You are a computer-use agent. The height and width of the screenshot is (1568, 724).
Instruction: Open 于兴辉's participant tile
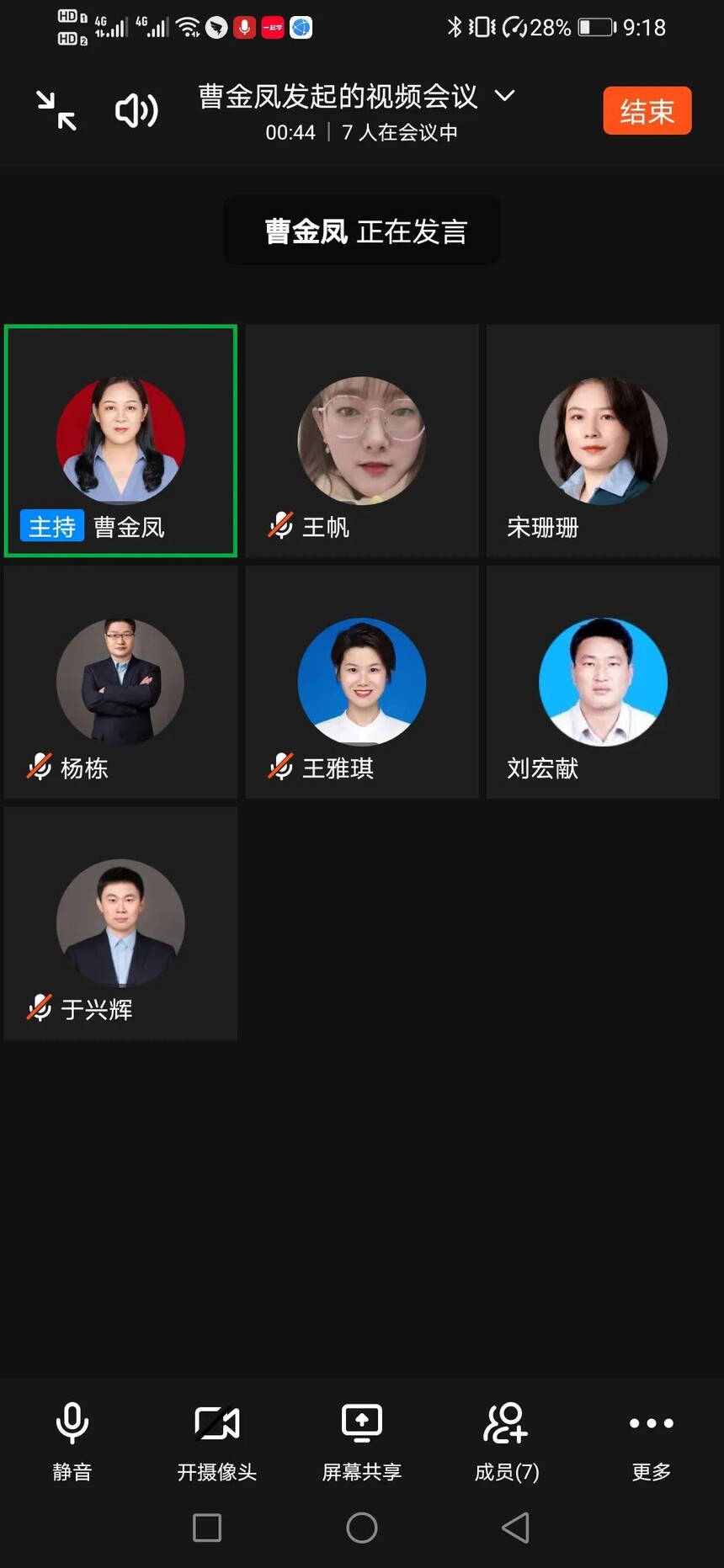coord(120,923)
